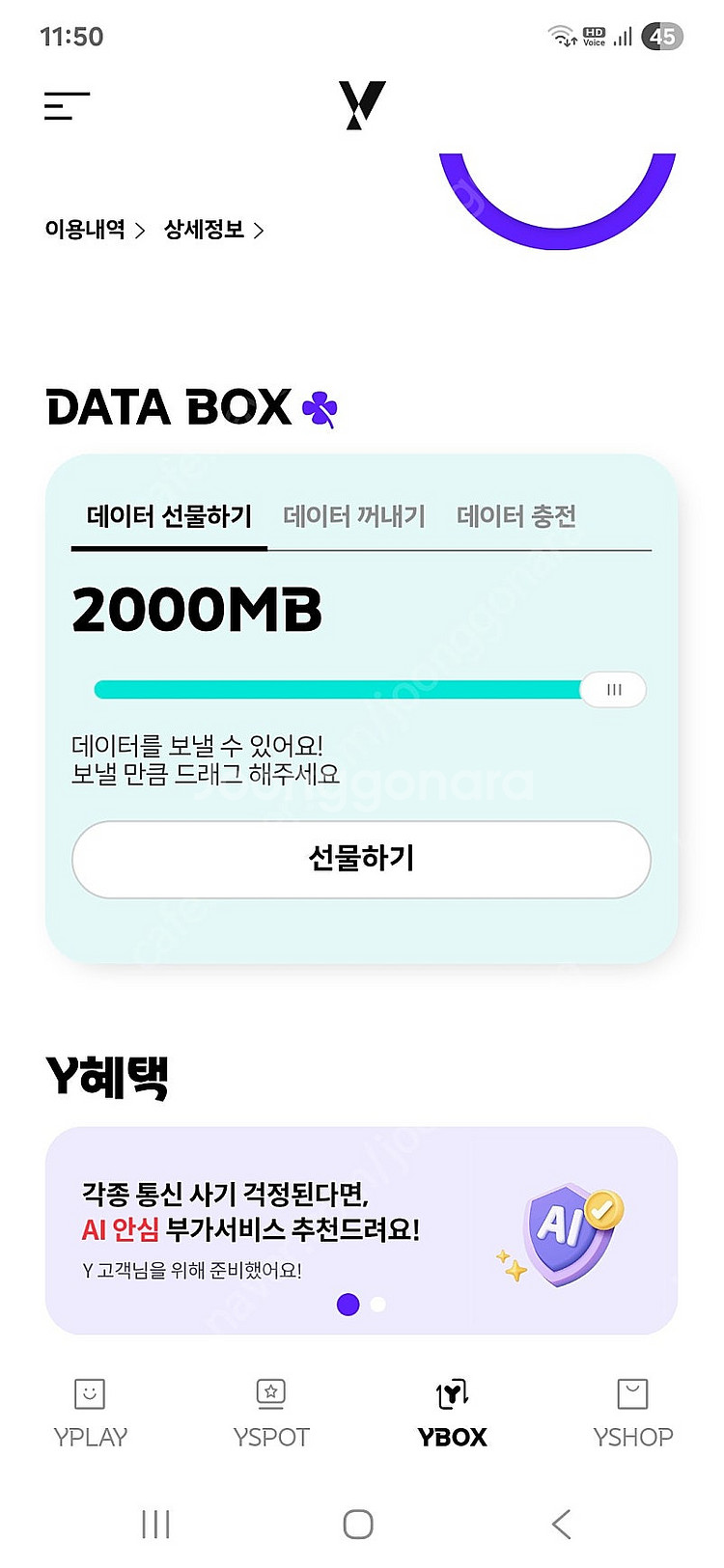Viewport: 724px width, 1568px height.
Task: Select the 데이터 선물하기 tab
Action: tap(169, 516)
